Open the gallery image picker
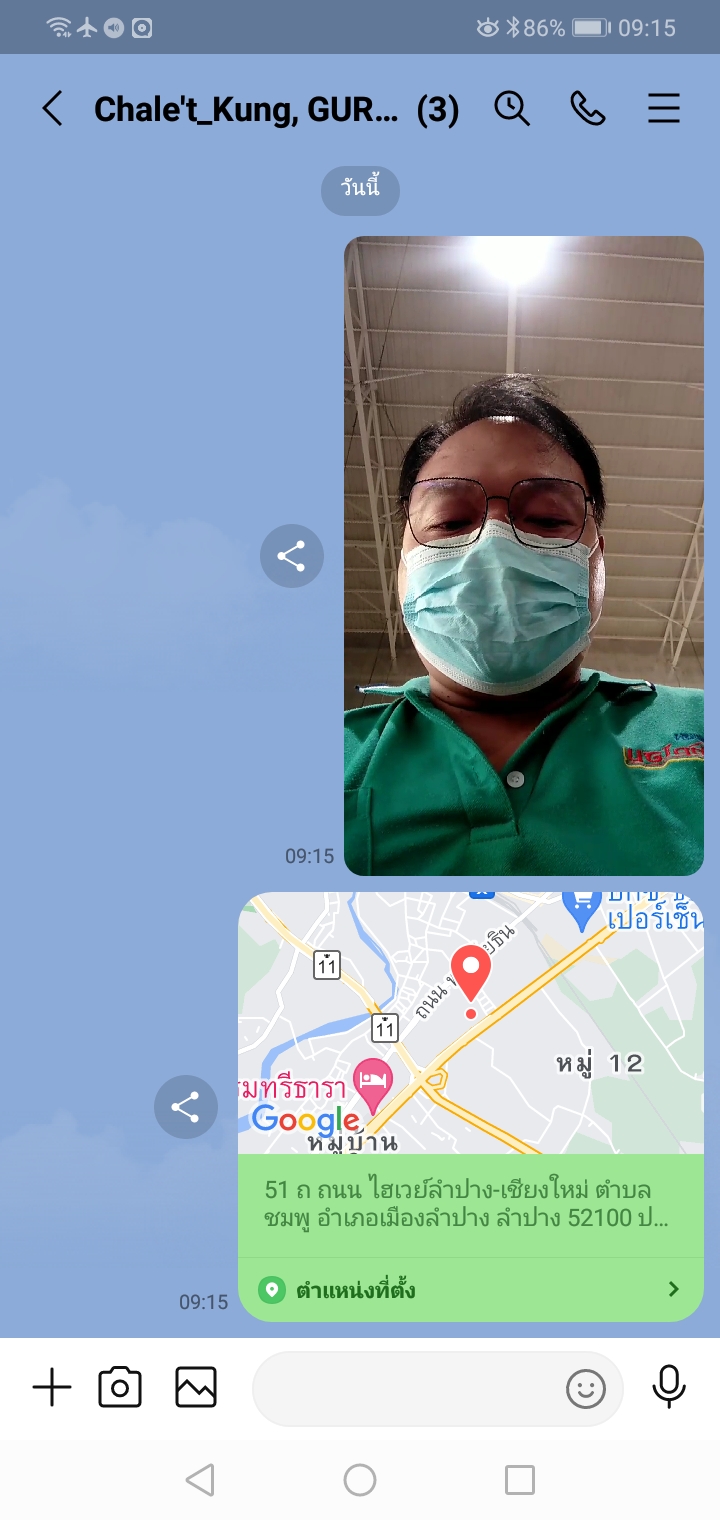720x1520 pixels. pyautogui.click(x=196, y=1388)
